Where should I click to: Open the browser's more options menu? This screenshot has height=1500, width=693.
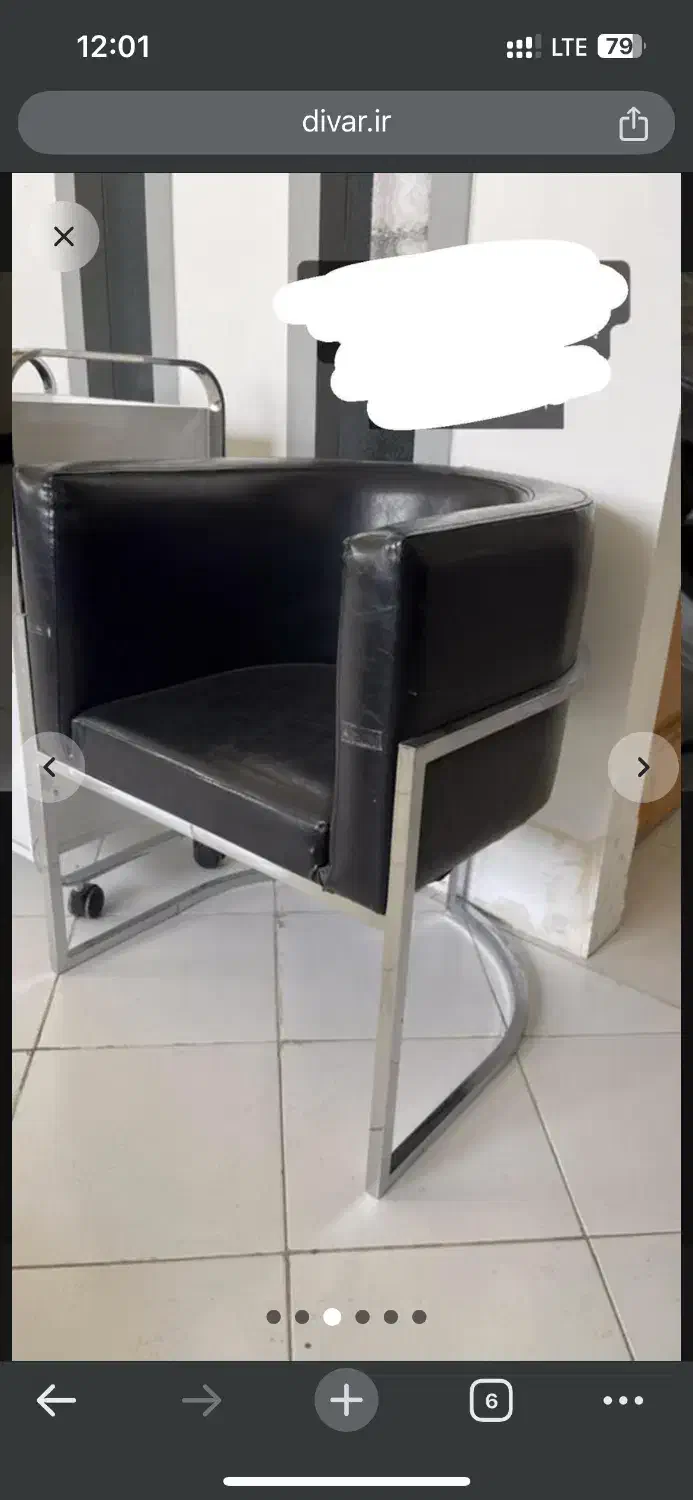pyautogui.click(x=623, y=1401)
